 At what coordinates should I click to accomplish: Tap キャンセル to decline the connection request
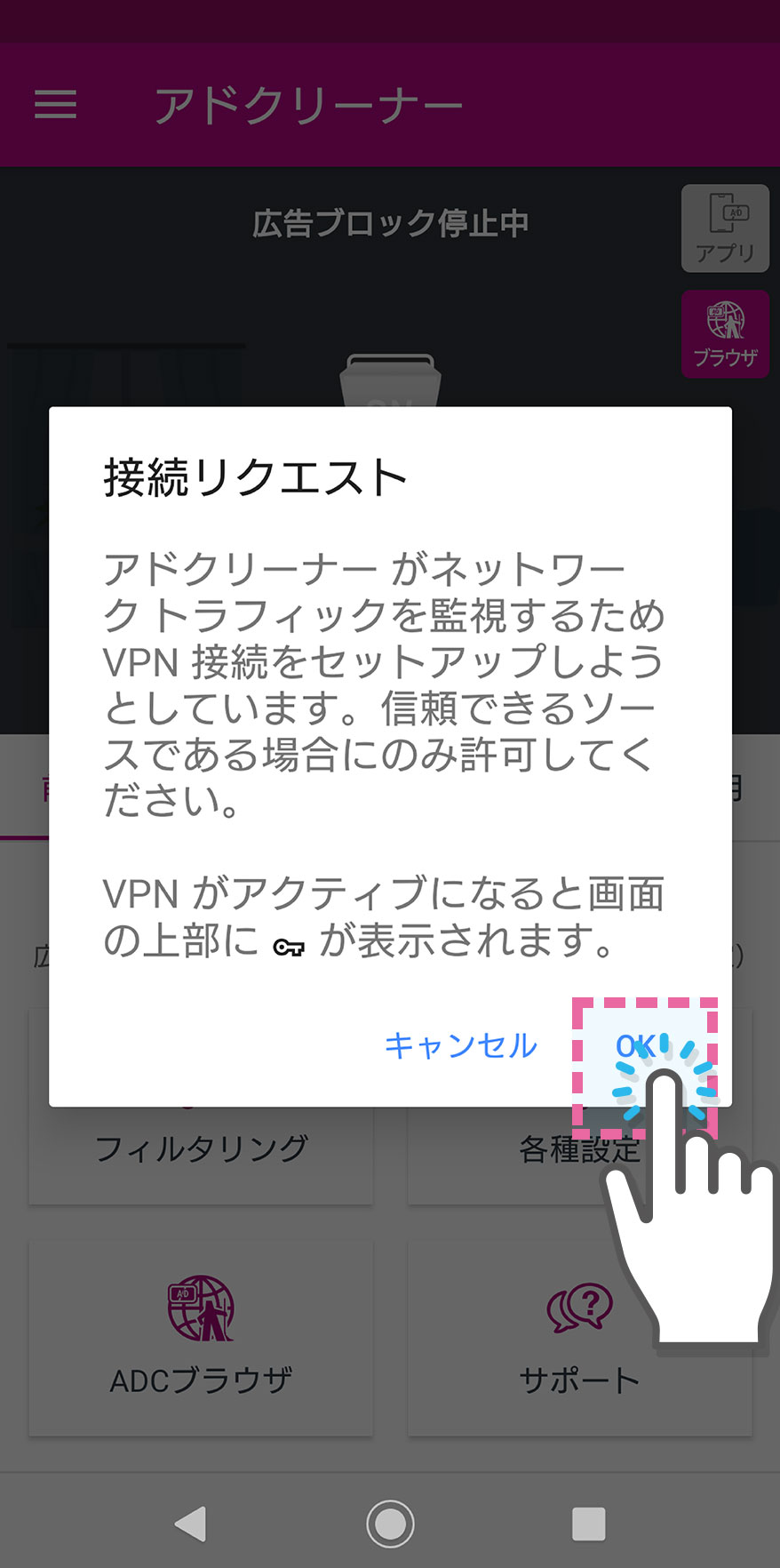tap(461, 1045)
